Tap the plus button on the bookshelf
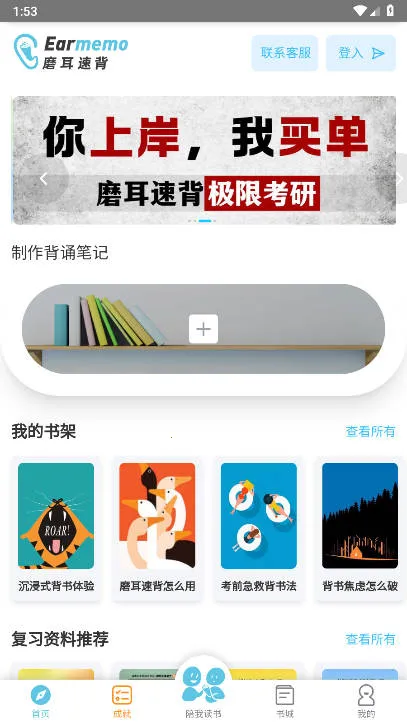This screenshot has height=723, width=407. (203, 329)
